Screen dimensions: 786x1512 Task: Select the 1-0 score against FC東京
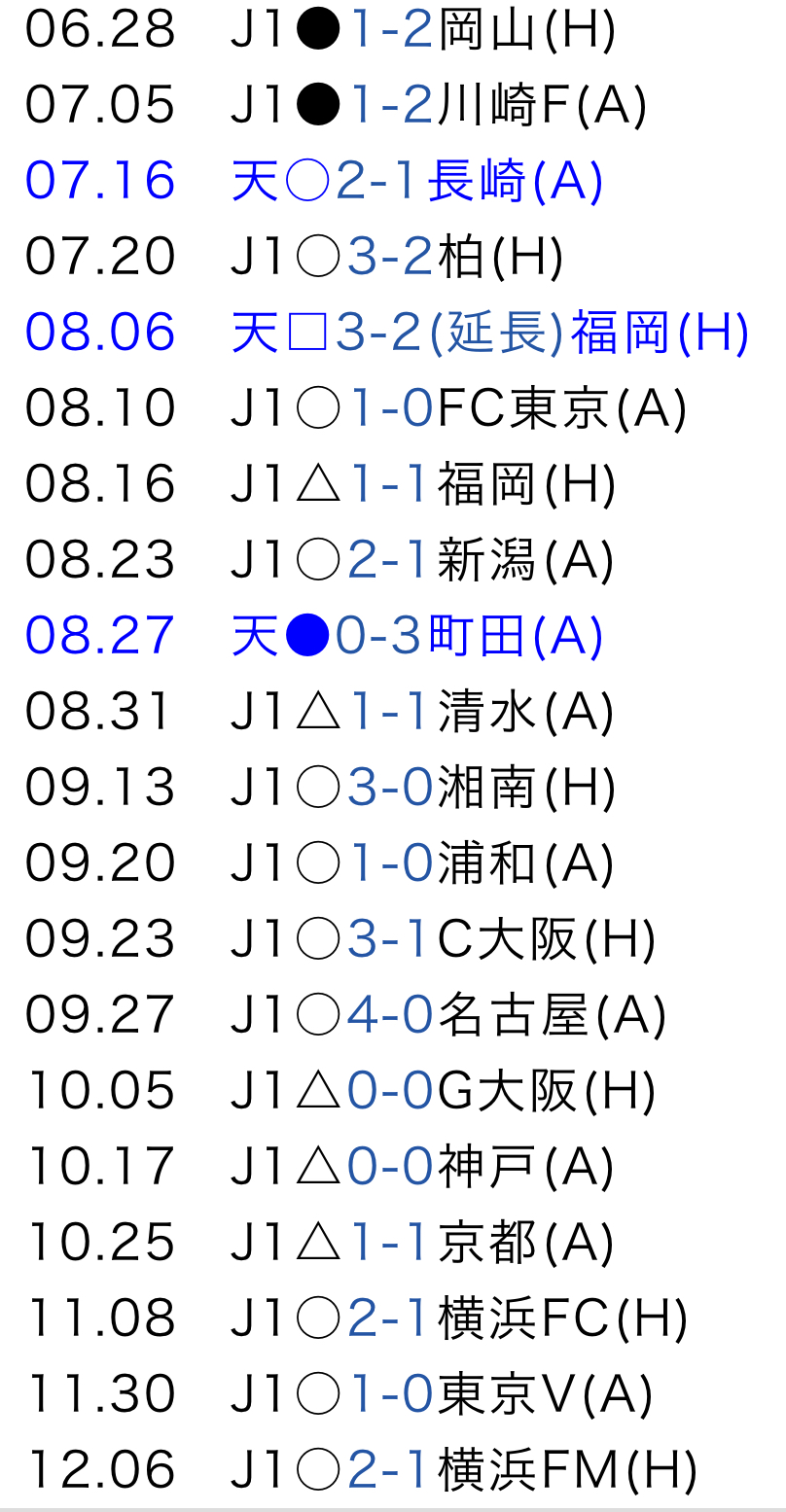tap(390, 409)
